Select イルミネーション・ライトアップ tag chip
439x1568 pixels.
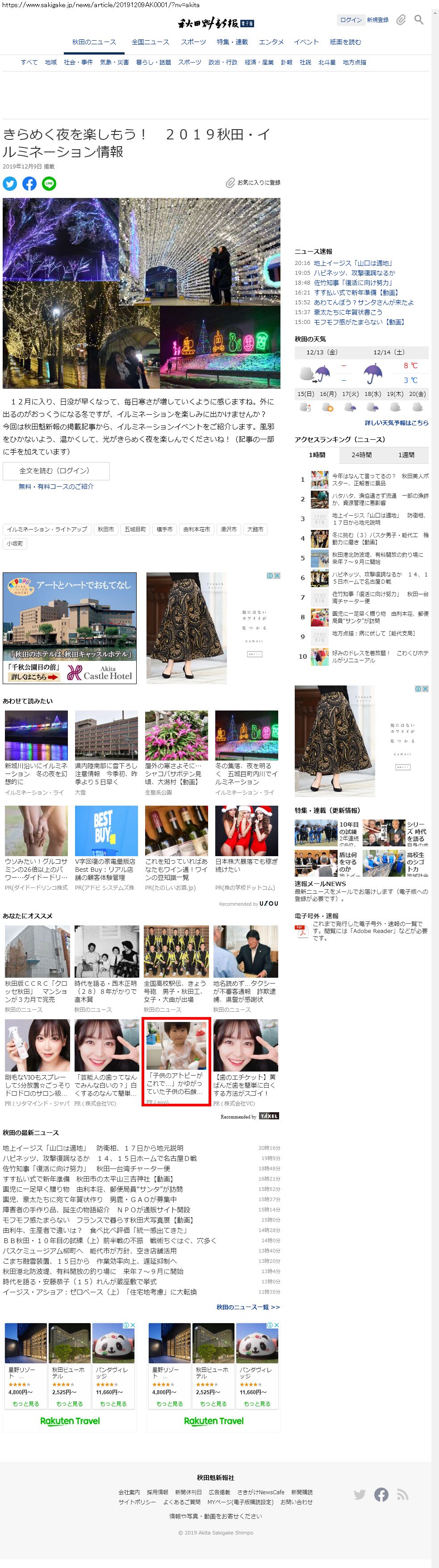[x=47, y=530]
